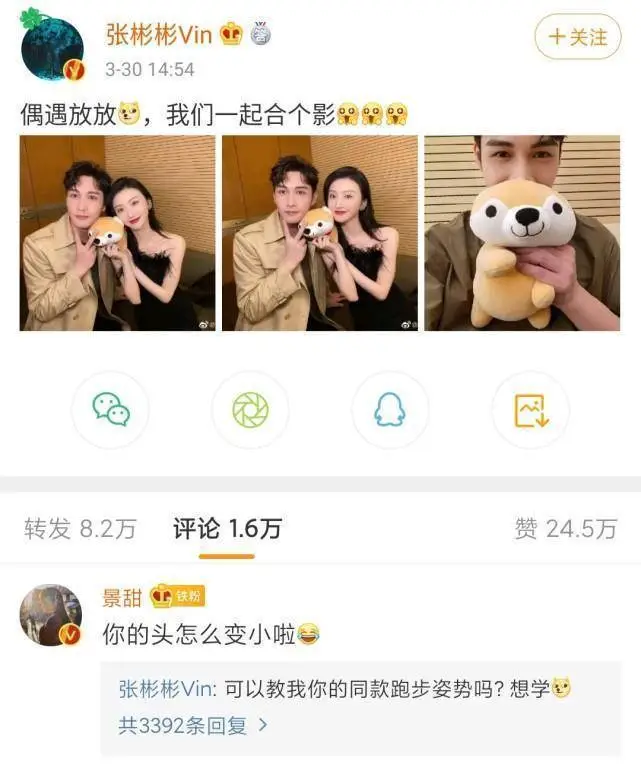The image size is (641, 765).
Task: Like the post via 赞 24.5万
Action: (x=566, y=528)
